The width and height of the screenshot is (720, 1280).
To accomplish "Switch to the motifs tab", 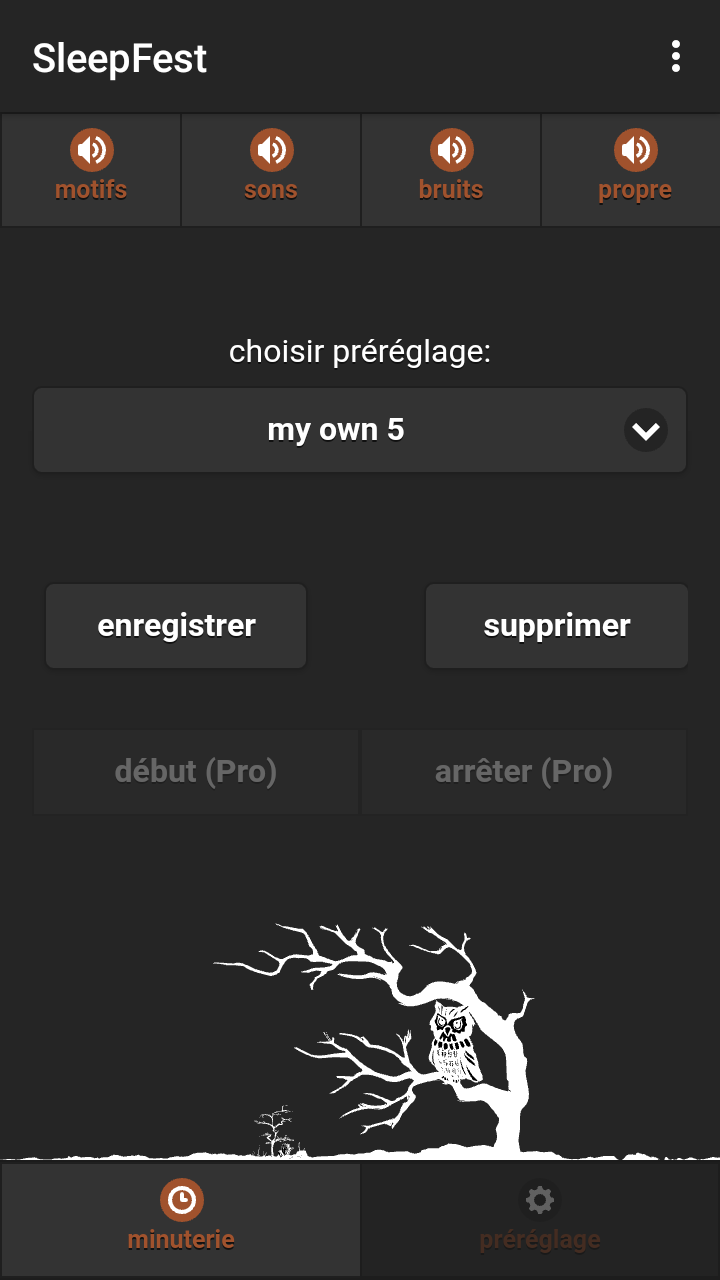I will [91, 169].
